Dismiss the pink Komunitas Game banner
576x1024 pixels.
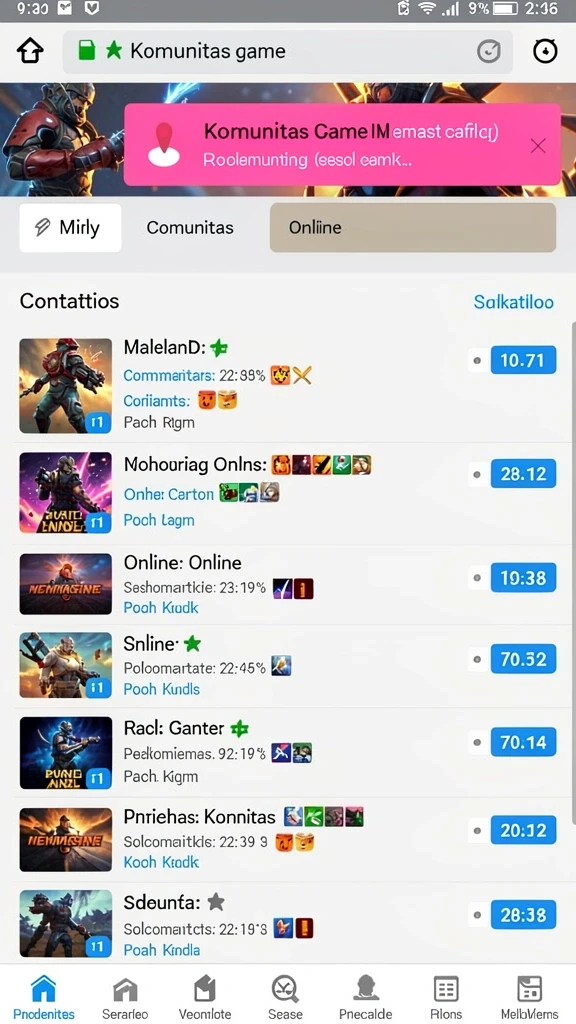click(x=537, y=146)
